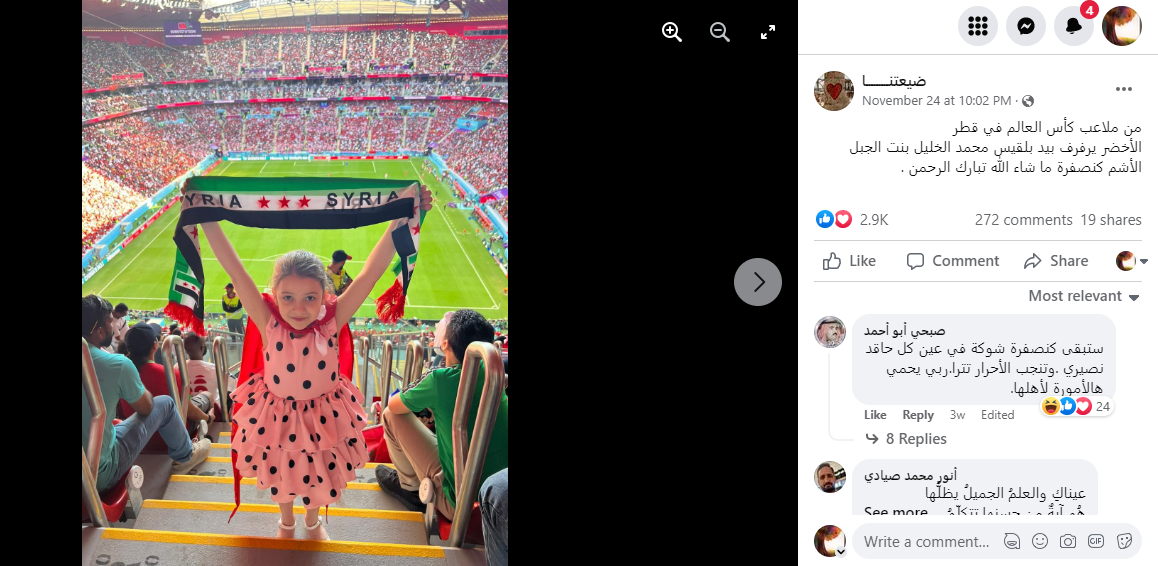
Task: Open the notifications bell
Action: [1074, 26]
